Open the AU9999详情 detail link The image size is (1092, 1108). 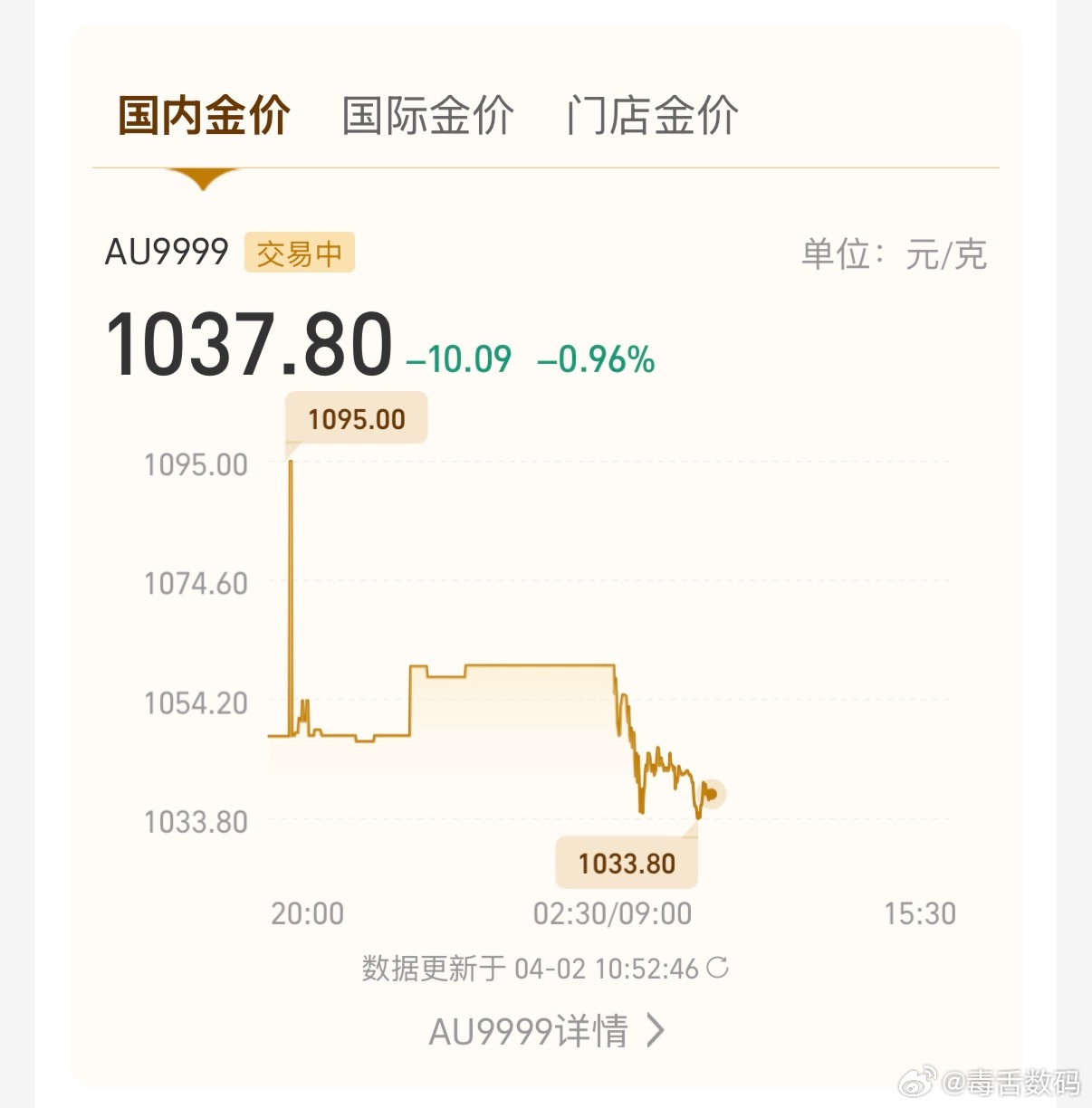tap(530, 1030)
